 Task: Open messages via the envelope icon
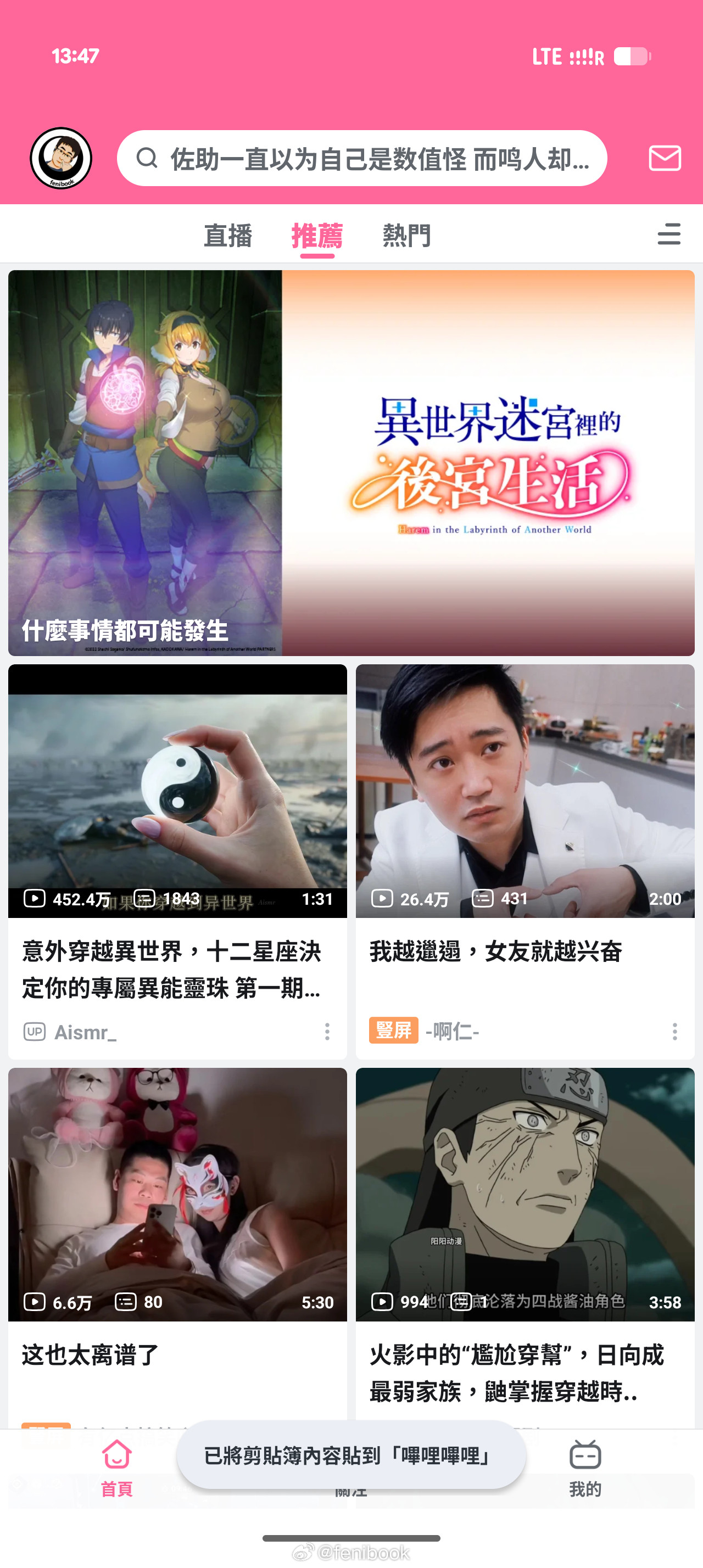click(664, 159)
